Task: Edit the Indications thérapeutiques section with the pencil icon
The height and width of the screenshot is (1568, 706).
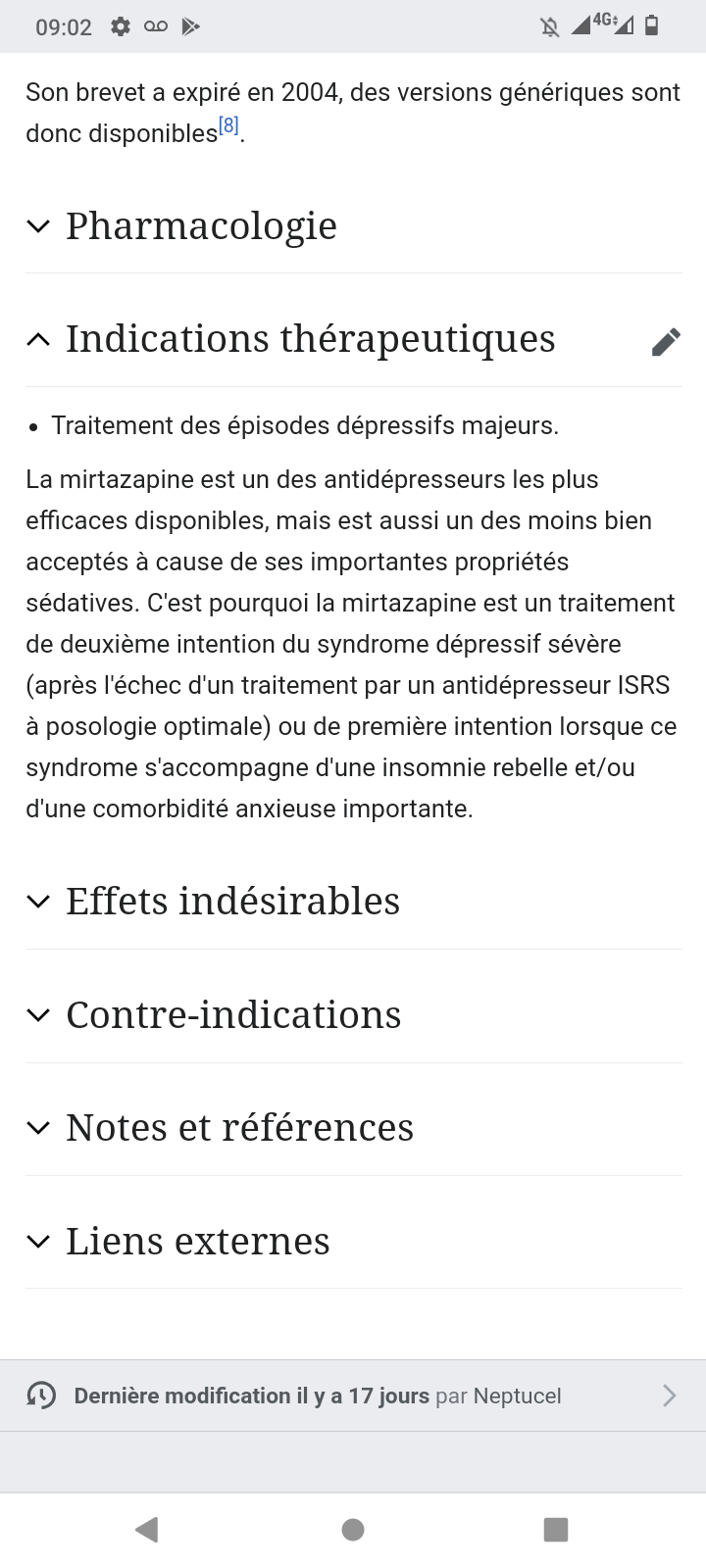Action: (666, 342)
